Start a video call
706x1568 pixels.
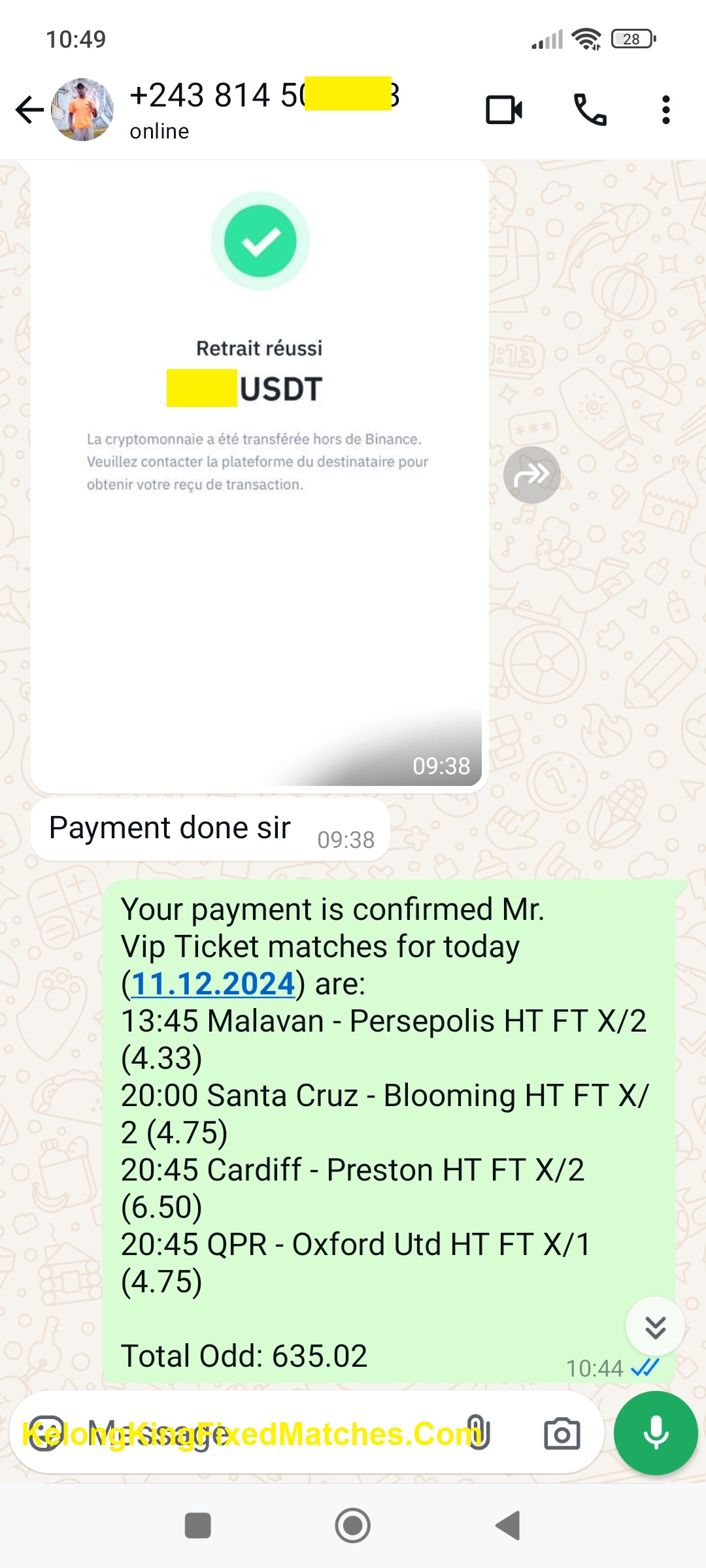(504, 110)
